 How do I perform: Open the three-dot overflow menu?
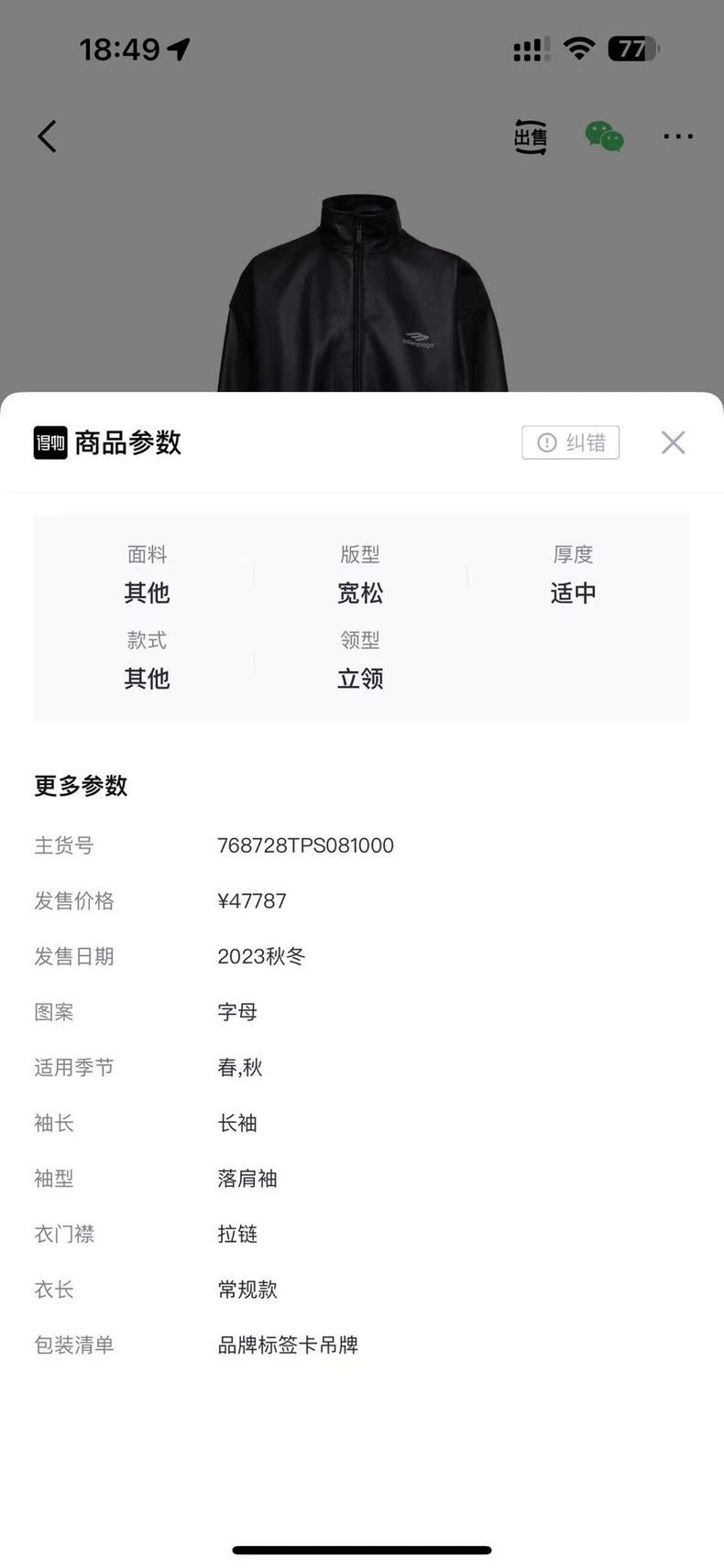tap(678, 136)
